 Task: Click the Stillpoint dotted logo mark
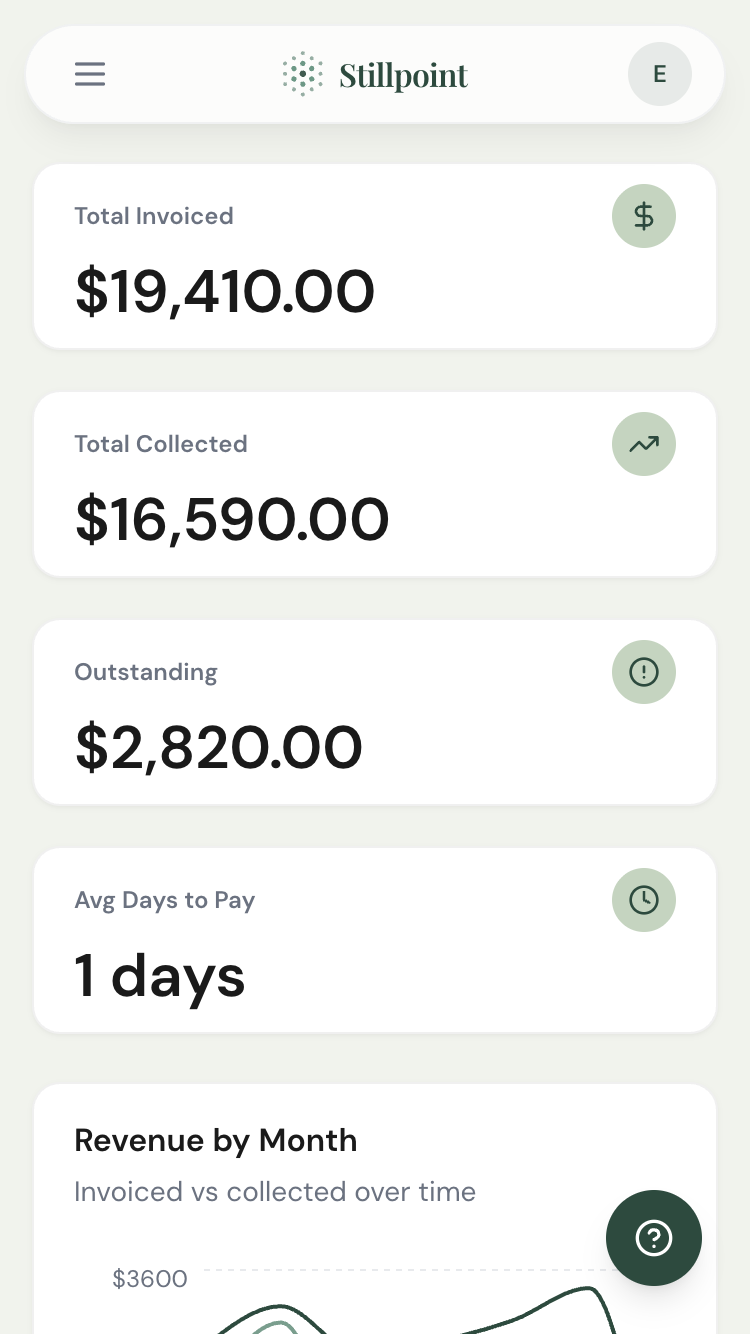tap(302, 74)
